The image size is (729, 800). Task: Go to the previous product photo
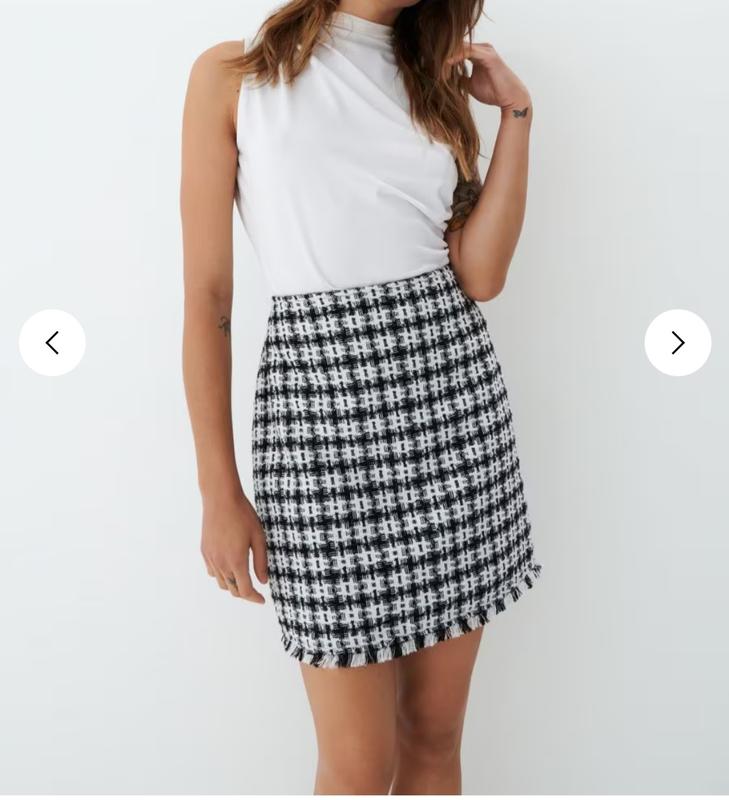[x=52, y=343]
